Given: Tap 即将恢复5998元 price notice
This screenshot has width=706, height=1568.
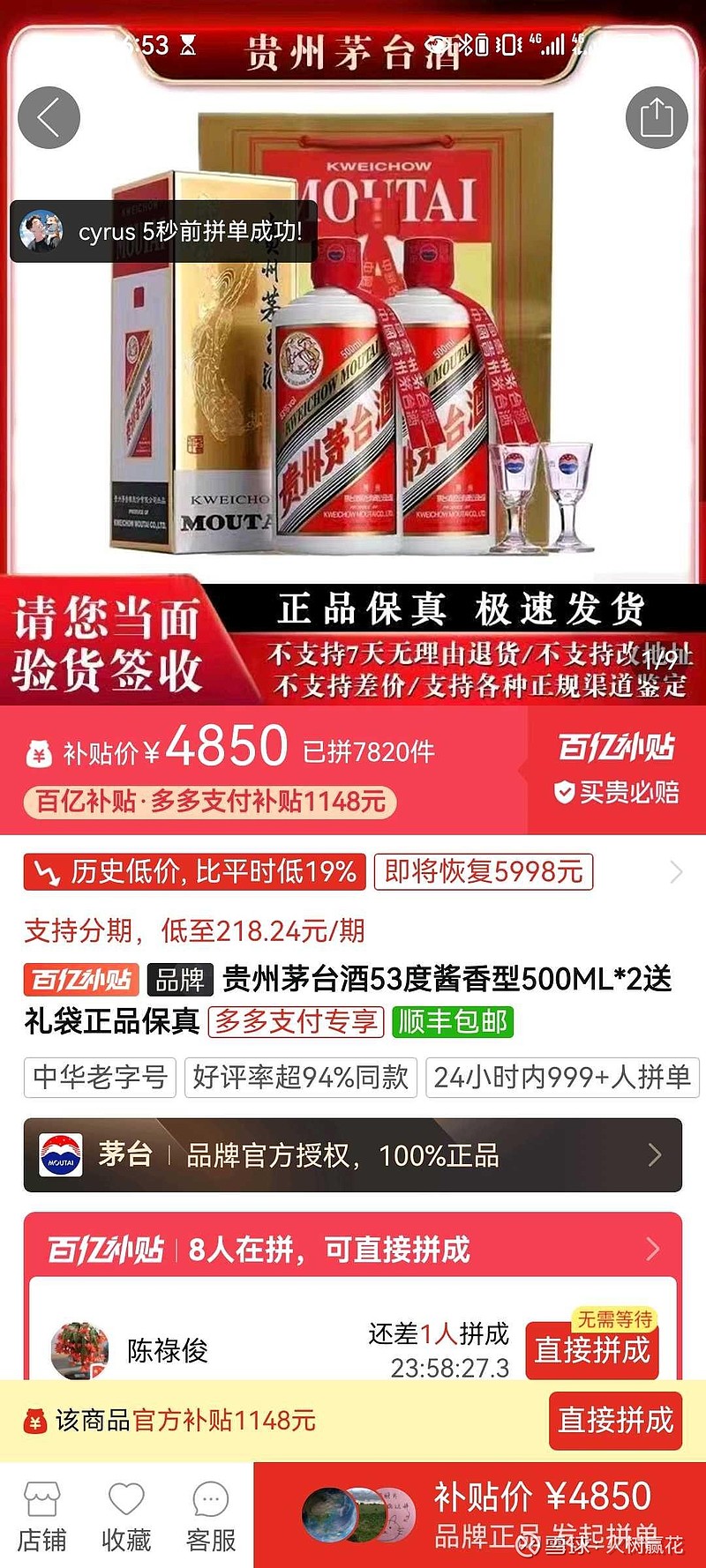Looking at the screenshot, I should pos(482,872).
